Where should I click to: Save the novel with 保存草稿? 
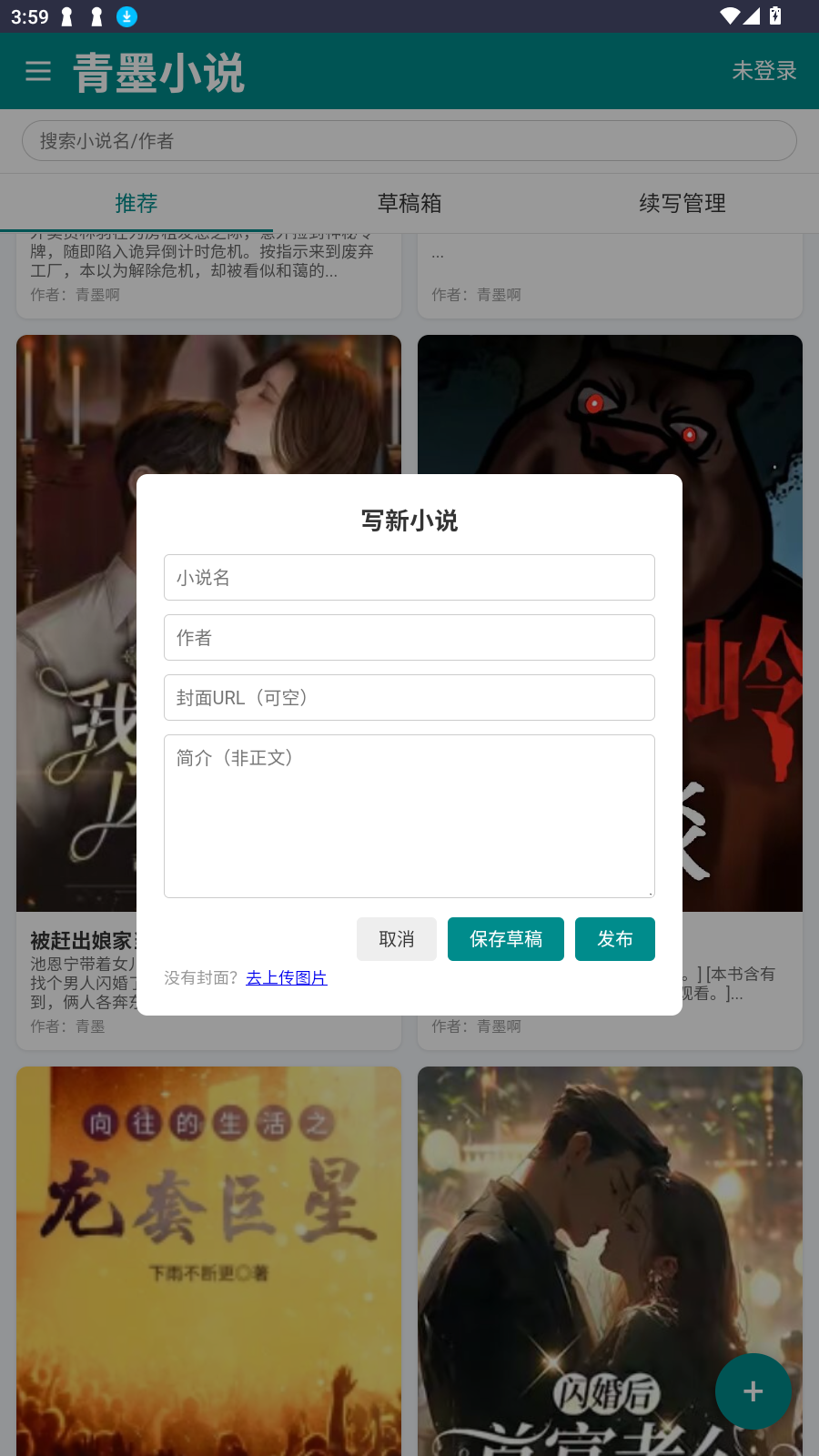click(506, 939)
